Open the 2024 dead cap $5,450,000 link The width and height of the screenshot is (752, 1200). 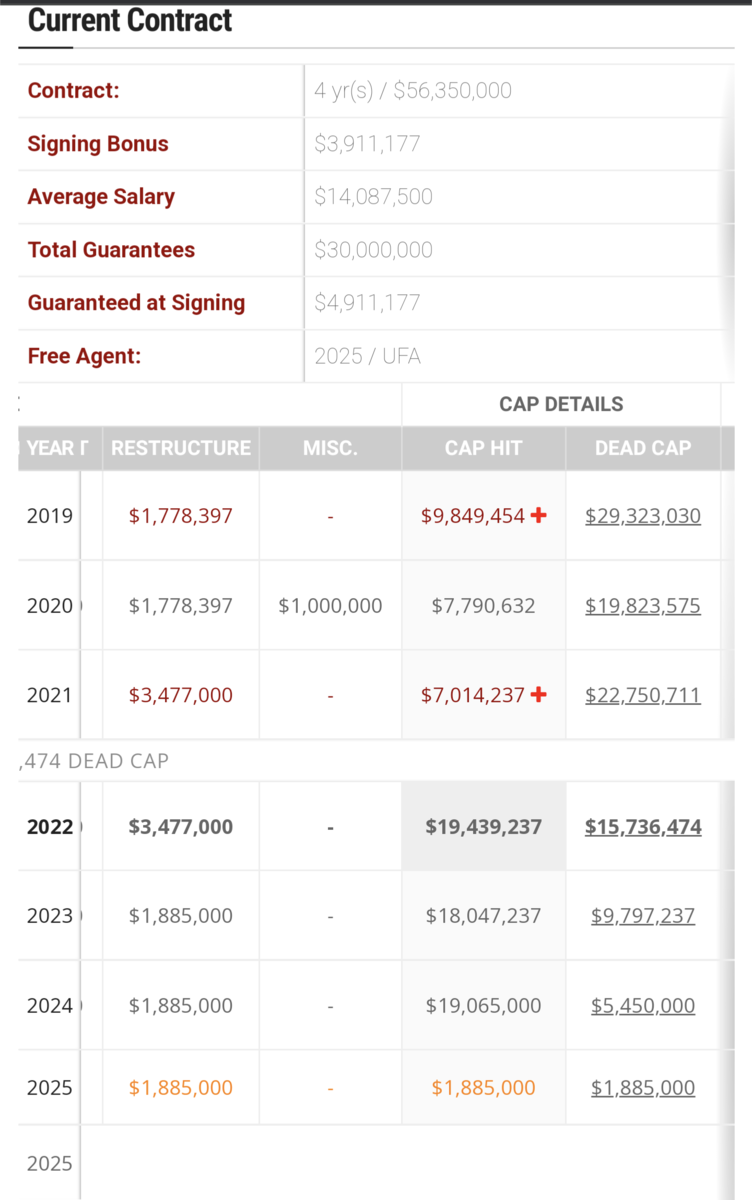pos(642,1006)
